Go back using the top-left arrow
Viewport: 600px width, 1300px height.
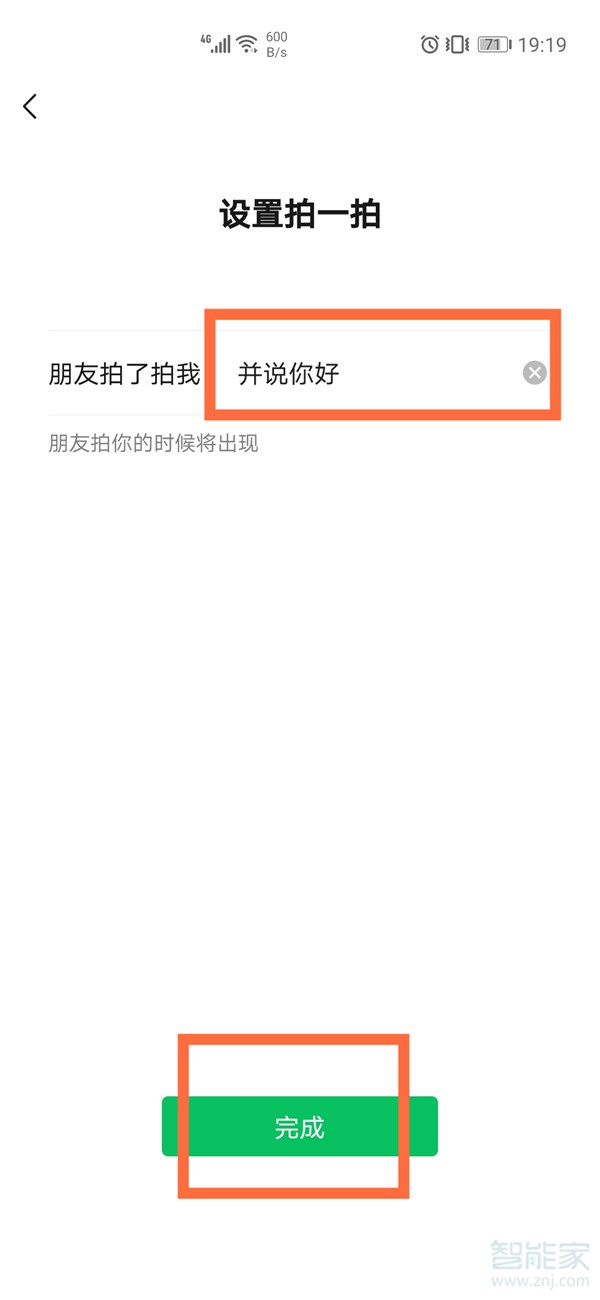coord(30,106)
